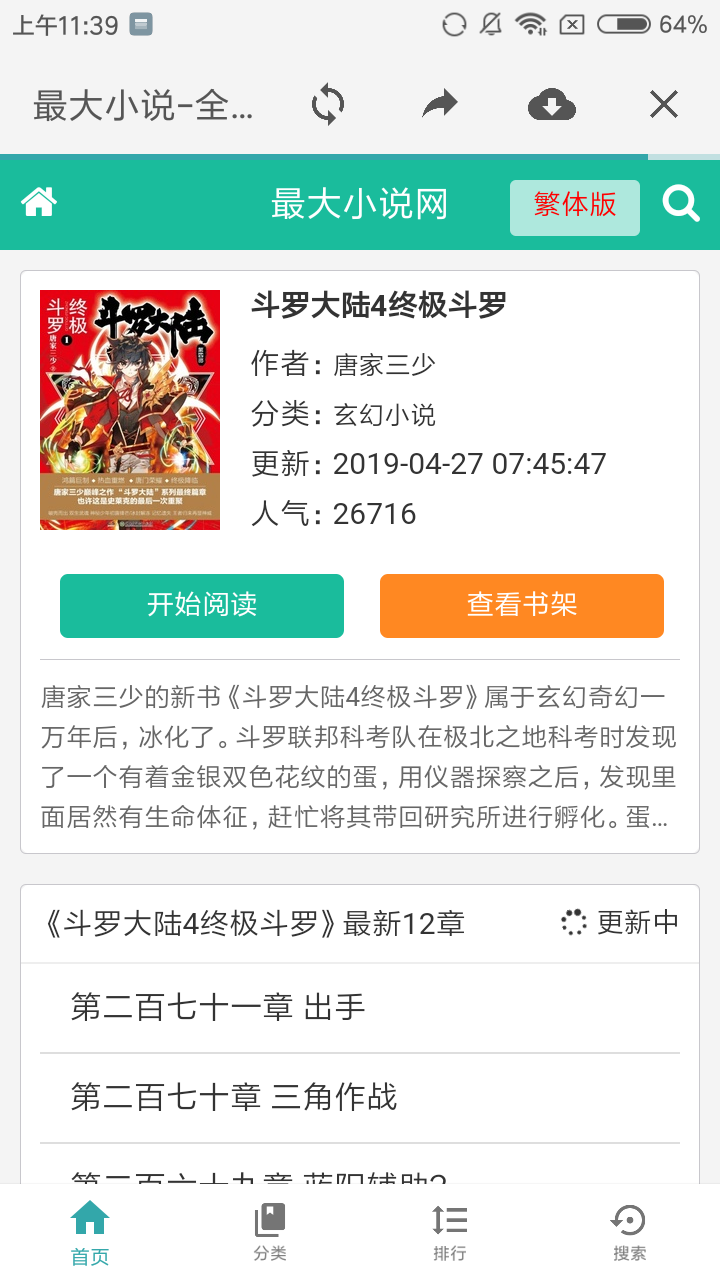This screenshot has height=1280, width=720.
Task: Tap the orange 查看书架 bookshelf button
Action: pos(521,606)
